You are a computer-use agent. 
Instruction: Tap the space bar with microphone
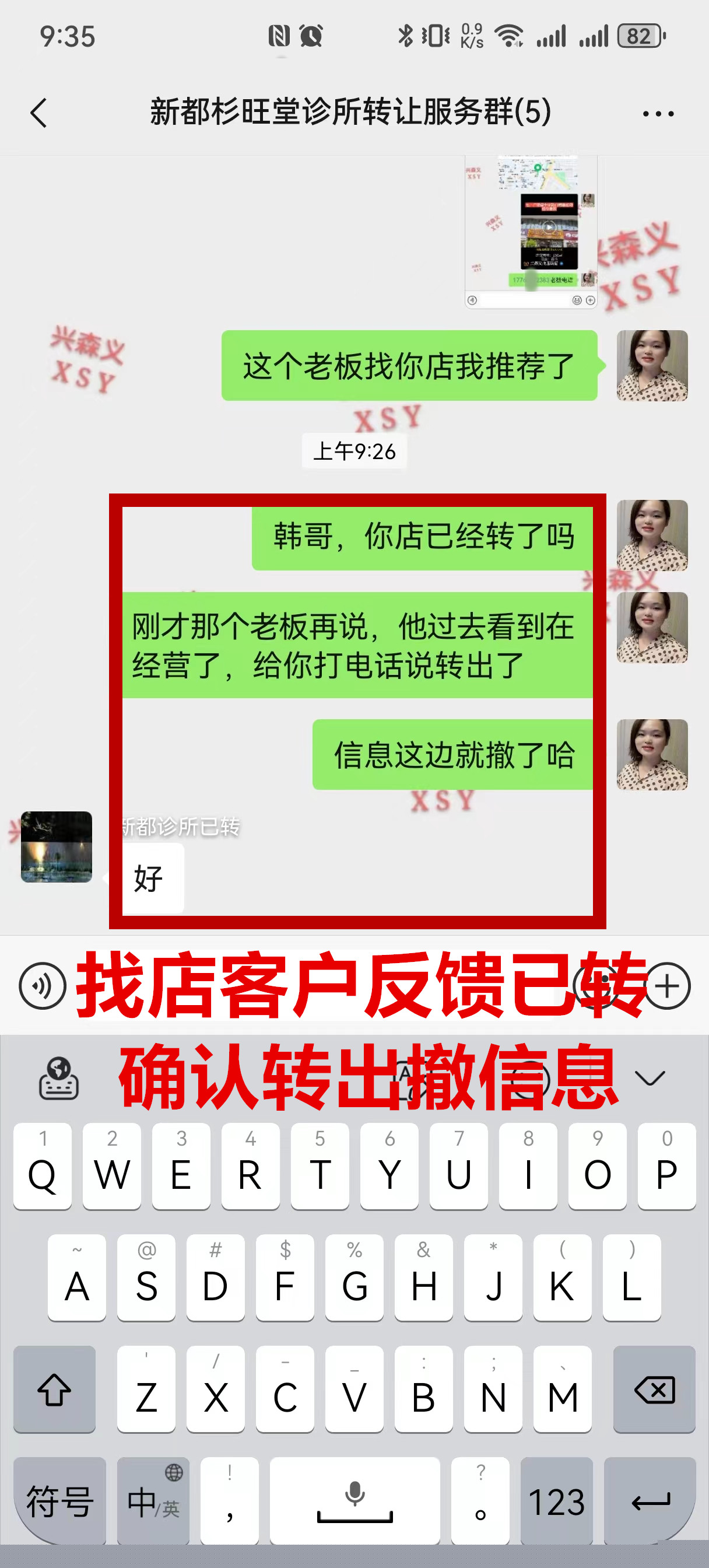tap(354, 1500)
